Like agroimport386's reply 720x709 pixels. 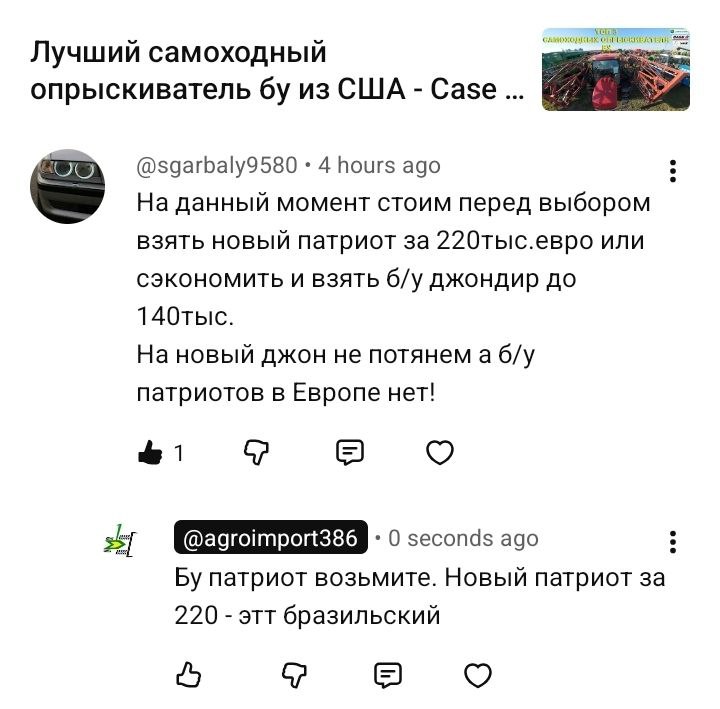(x=187, y=675)
